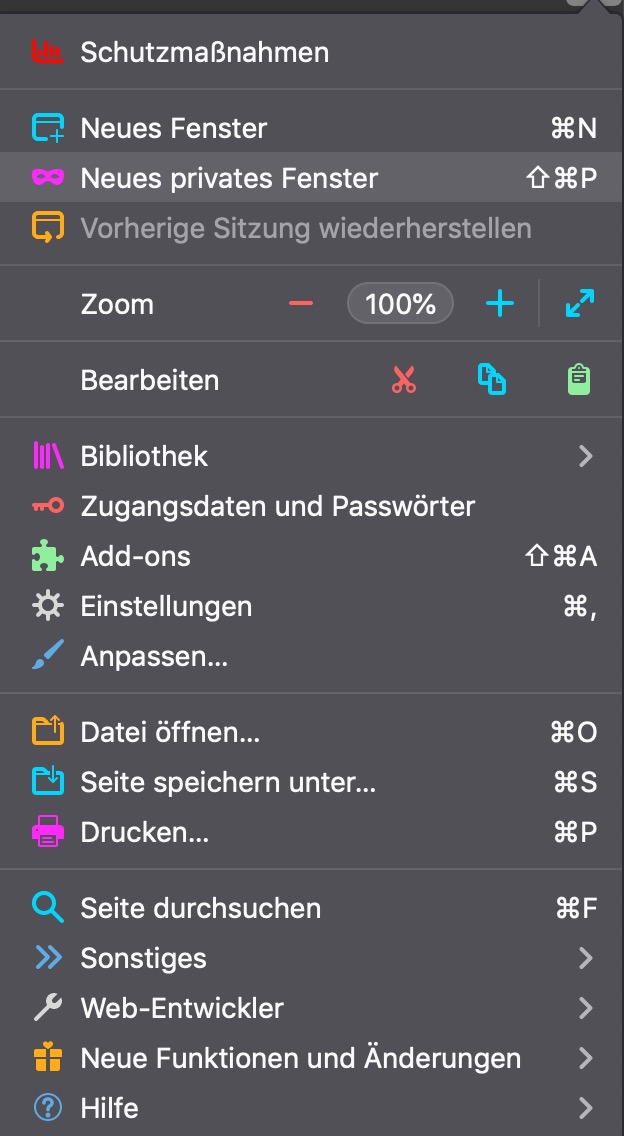This screenshot has width=624, height=1136.
Task: Open Seite durchsuchen
Action: click(200, 908)
